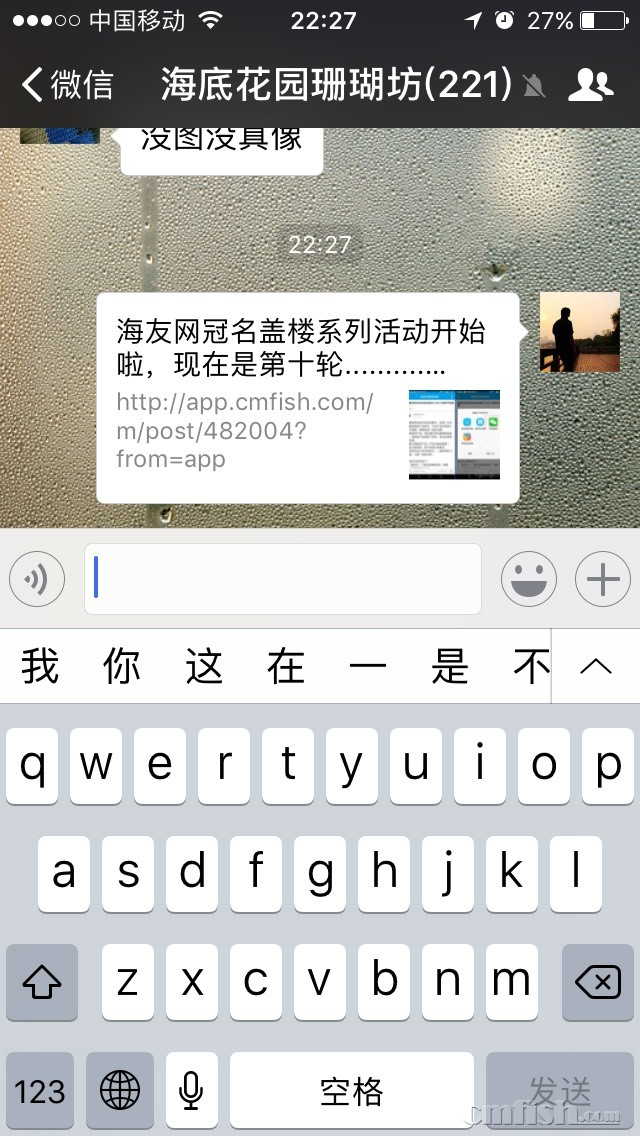640x1136 pixels.
Task: Open the group members info icon
Action: (x=590, y=85)
